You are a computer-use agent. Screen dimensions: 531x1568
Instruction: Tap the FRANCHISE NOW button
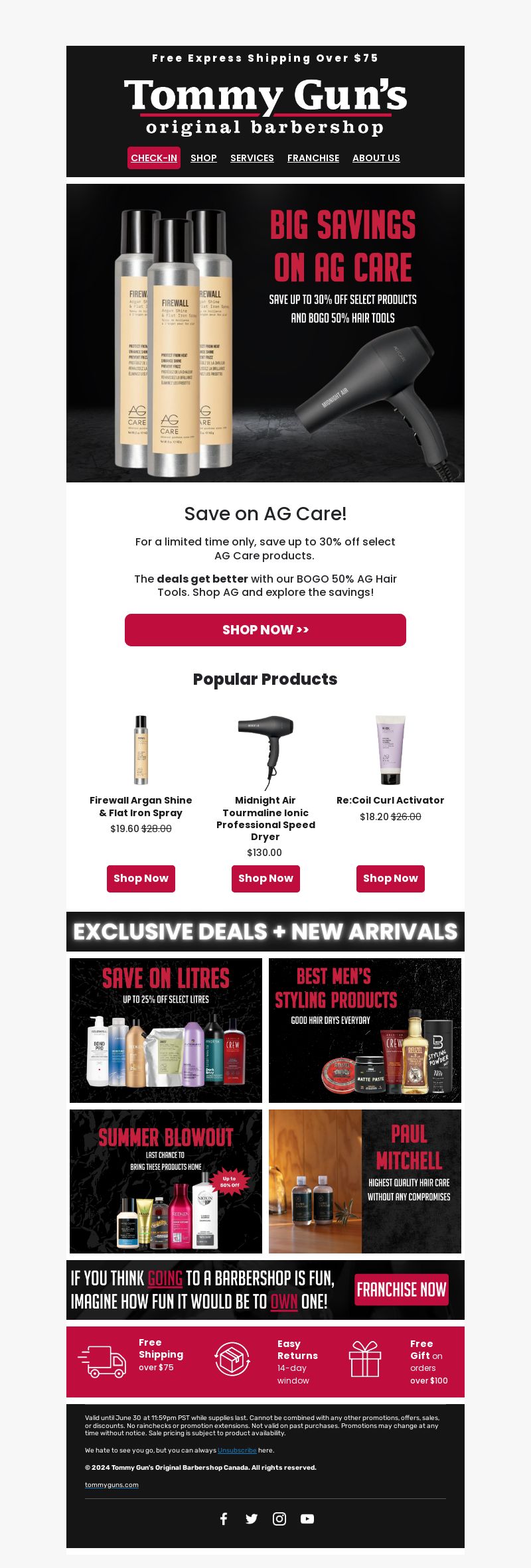pyautogui.click(x=402, y=1289)
